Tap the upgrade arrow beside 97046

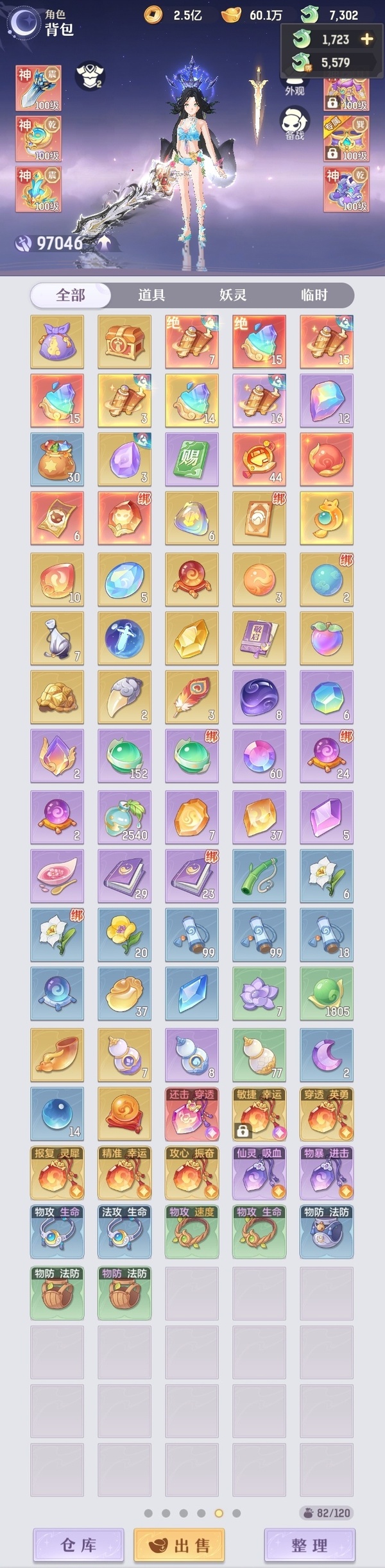104,242
